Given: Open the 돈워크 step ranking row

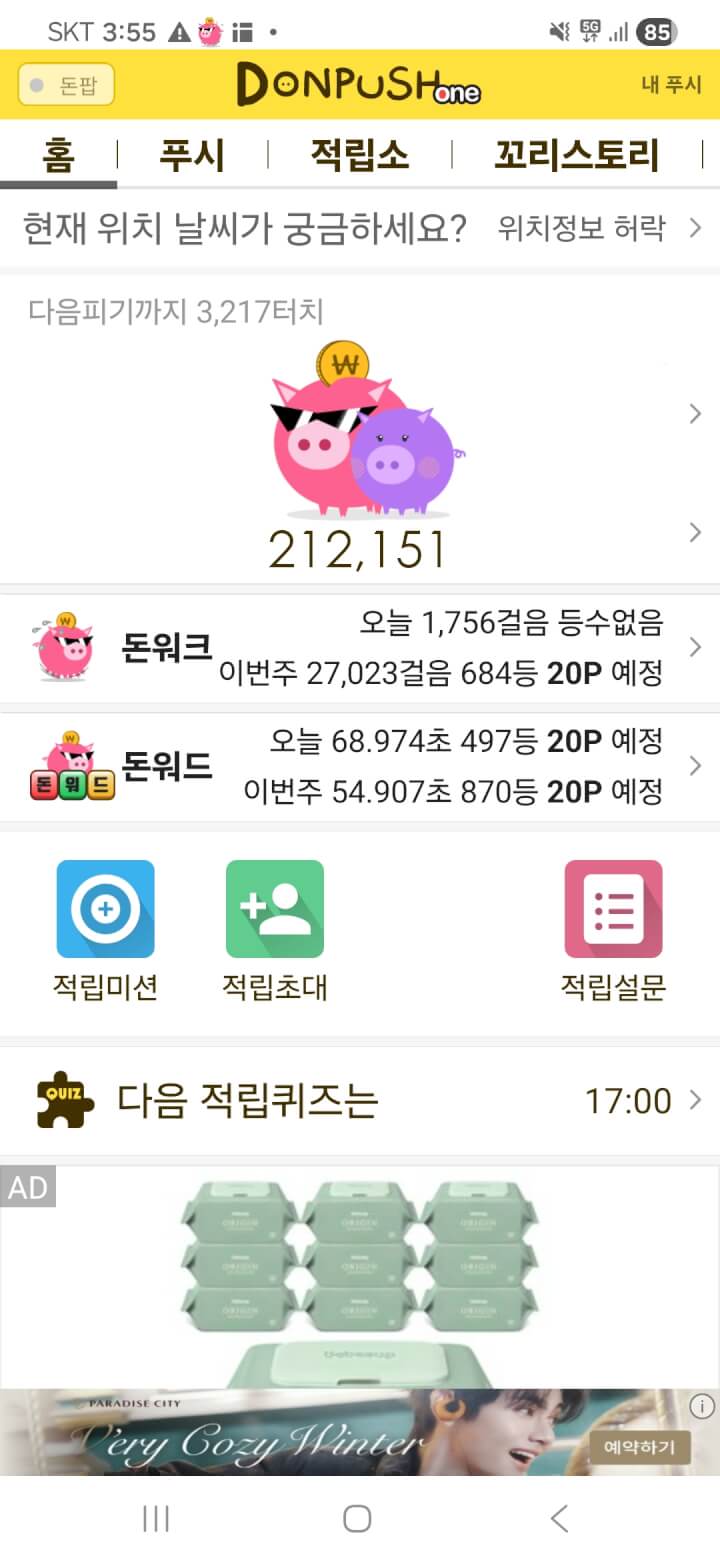Looking at the screenshot, I should click(x=360, y=648).
